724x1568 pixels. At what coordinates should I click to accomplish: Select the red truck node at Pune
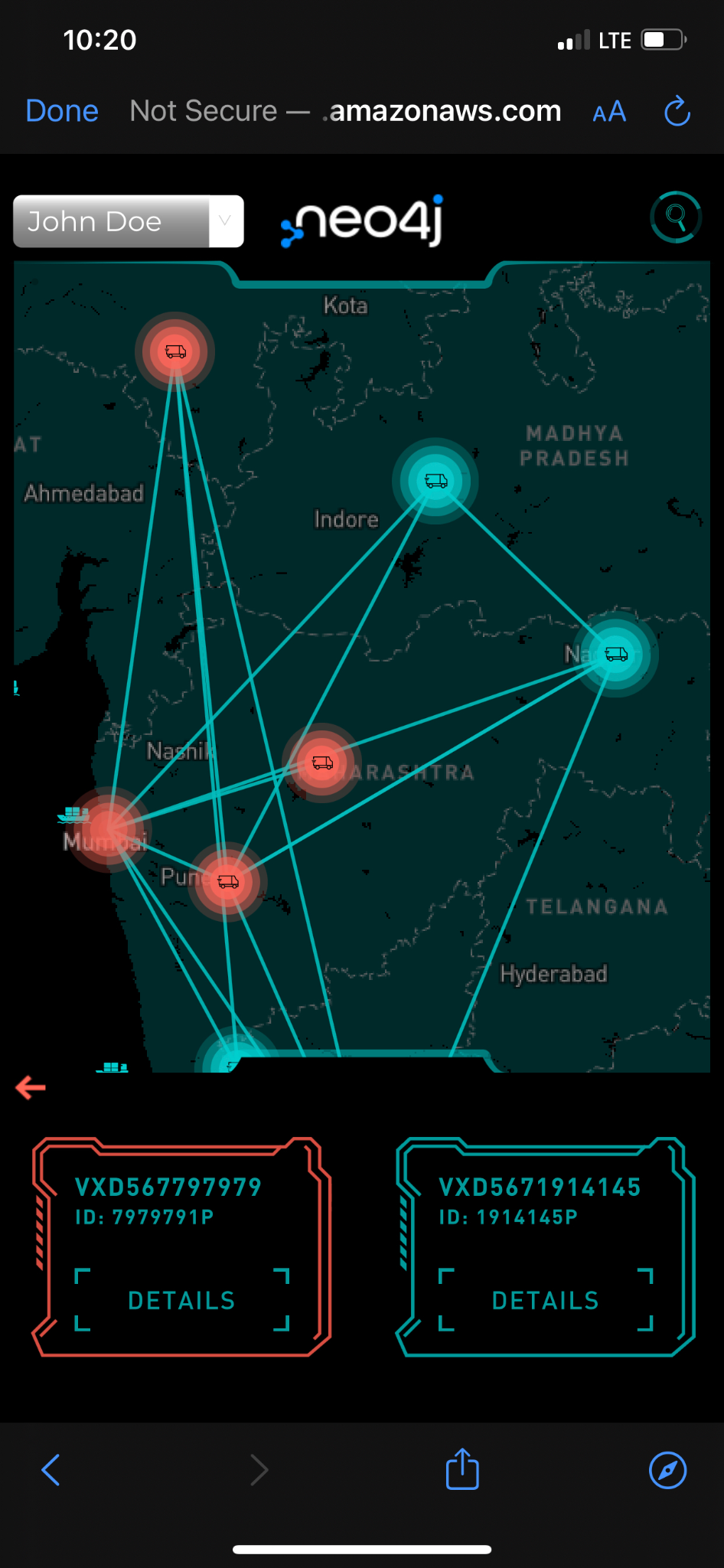(227, 881)
